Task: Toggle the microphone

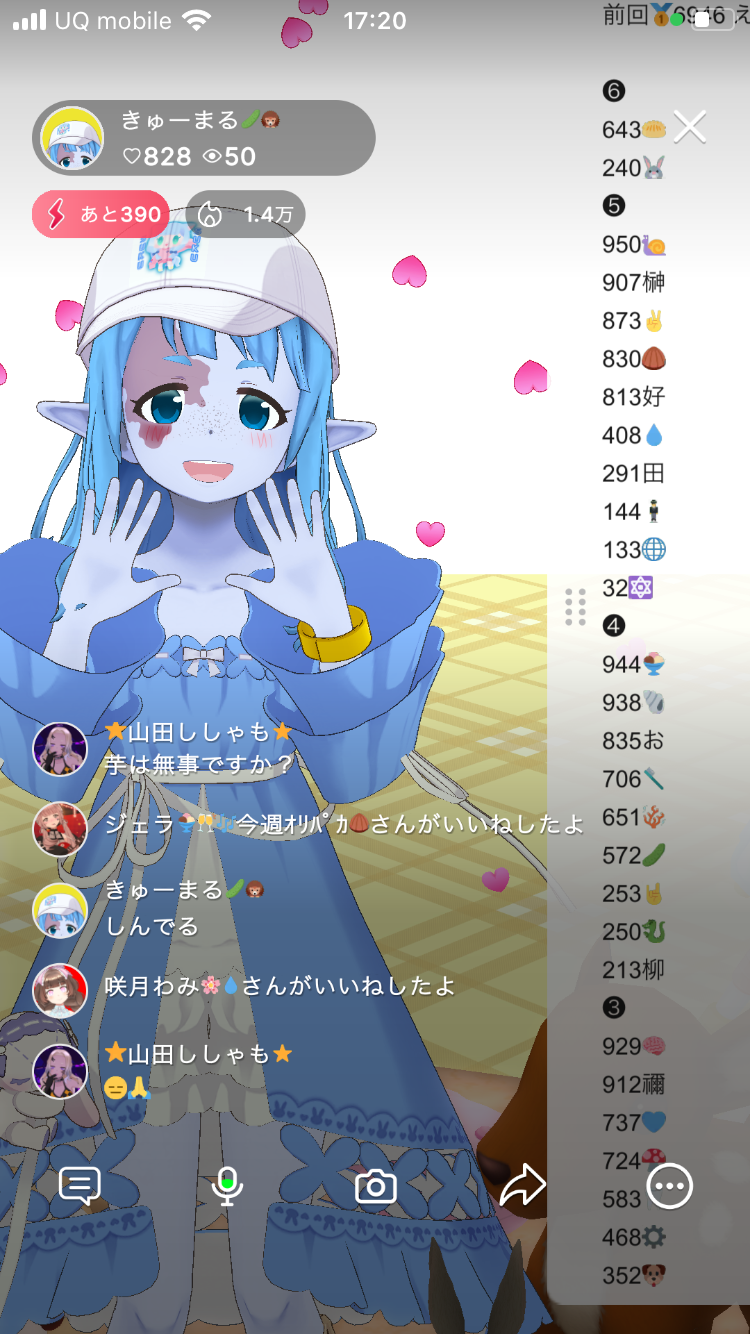Action: [228, 1186]
